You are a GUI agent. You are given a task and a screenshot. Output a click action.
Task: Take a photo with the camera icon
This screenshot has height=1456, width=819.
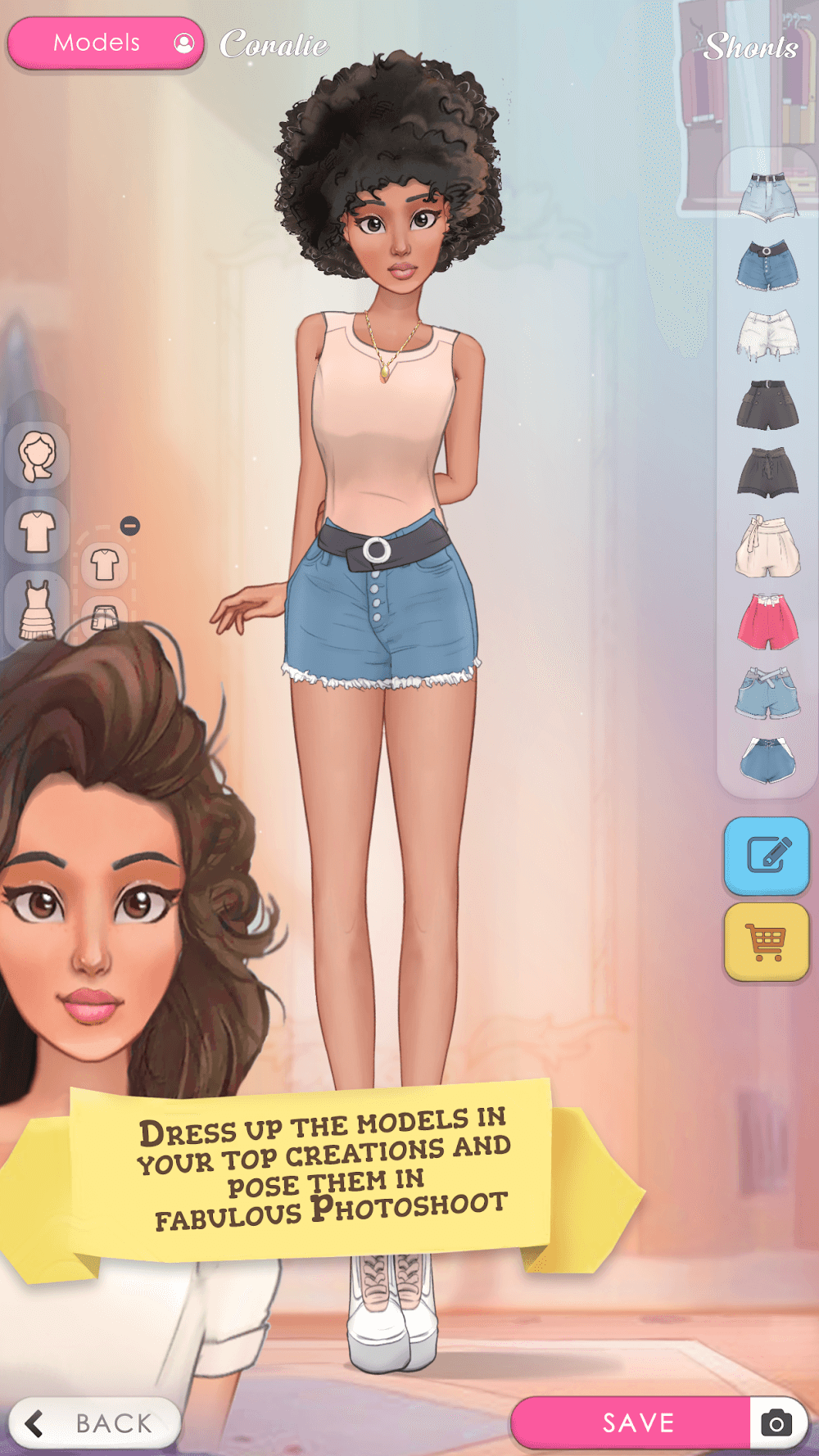point(776,1423)
